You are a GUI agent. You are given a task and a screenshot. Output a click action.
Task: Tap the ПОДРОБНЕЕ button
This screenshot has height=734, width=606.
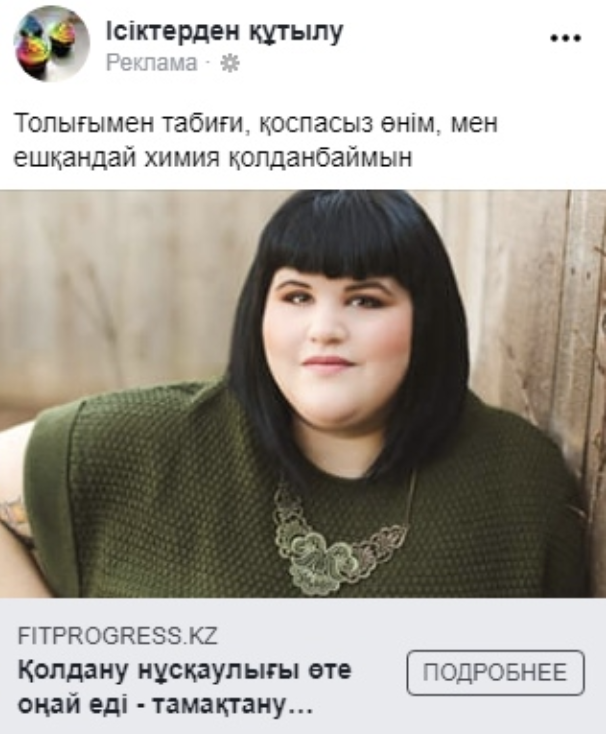click(x=495, y=673)
